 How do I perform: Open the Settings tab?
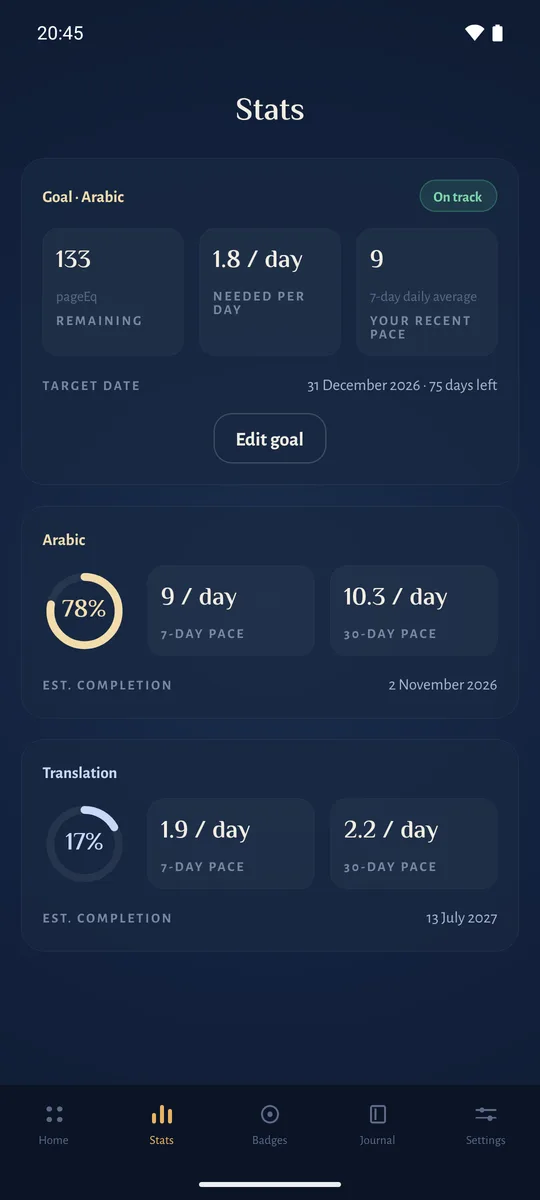(486, 1125)
